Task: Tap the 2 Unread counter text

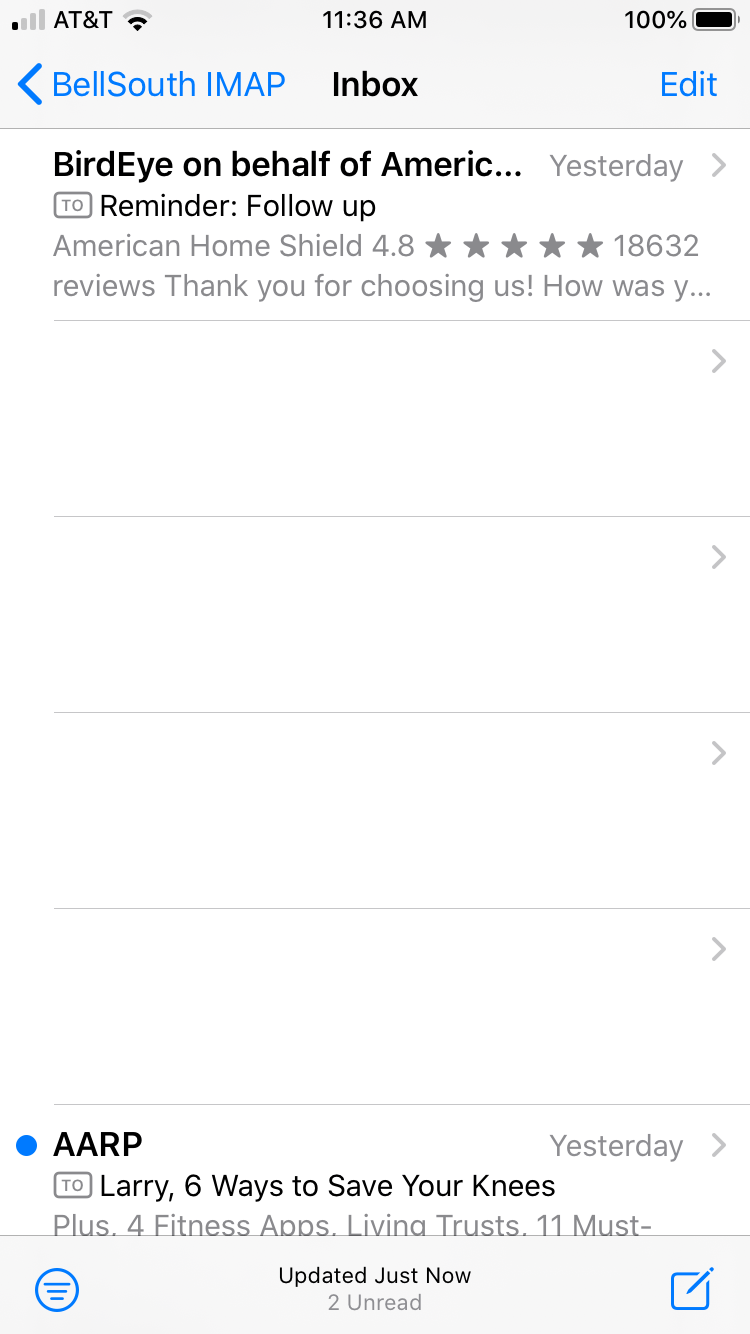Action: tap(375, 1302)
